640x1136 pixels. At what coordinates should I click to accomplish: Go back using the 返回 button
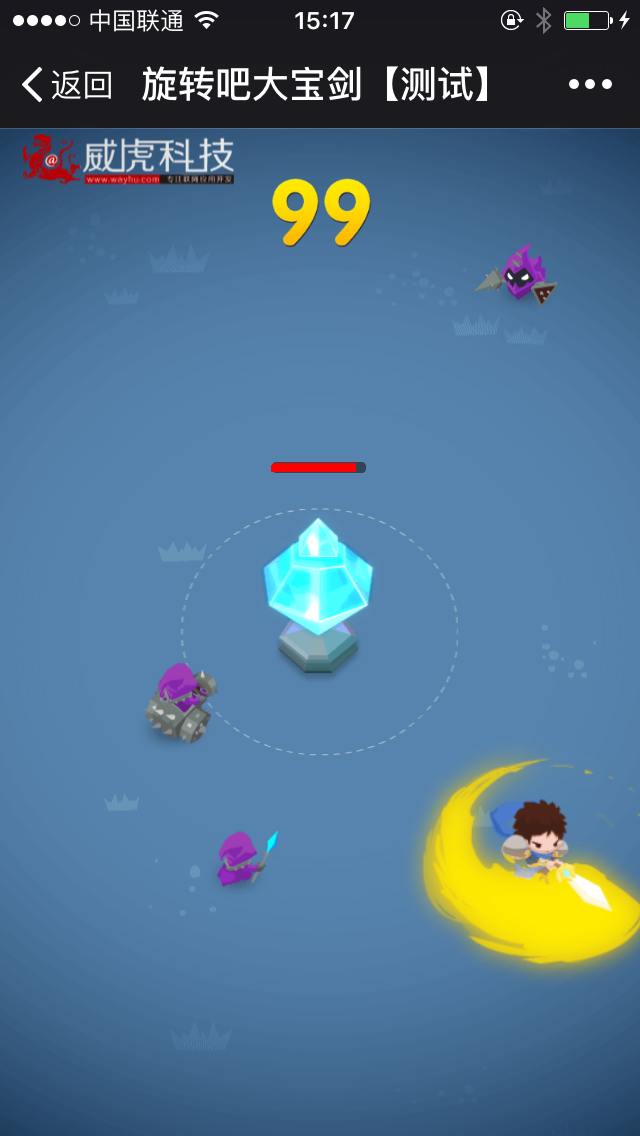[66, 85]
